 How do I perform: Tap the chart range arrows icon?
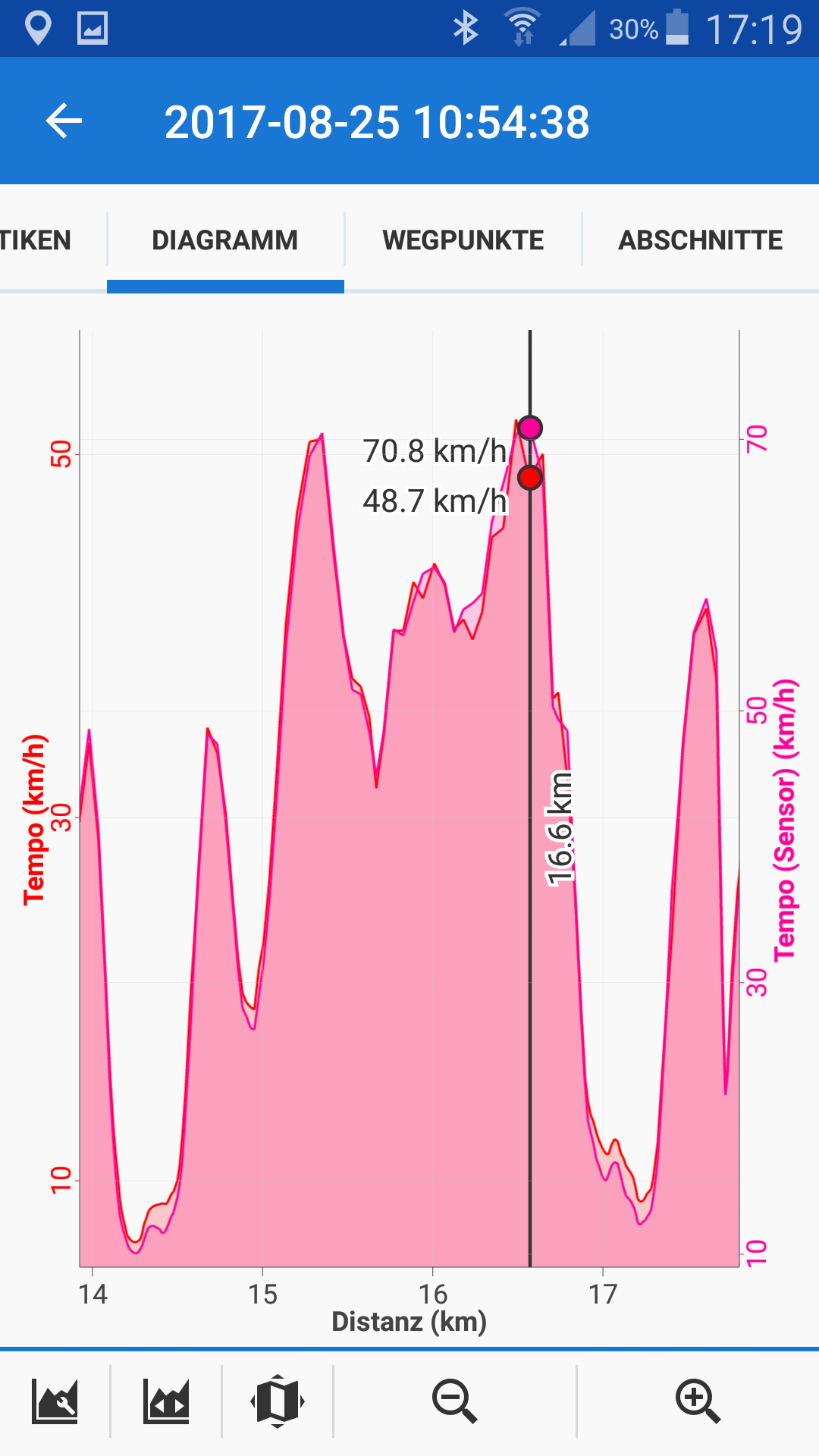click(x=166, y=1401)
